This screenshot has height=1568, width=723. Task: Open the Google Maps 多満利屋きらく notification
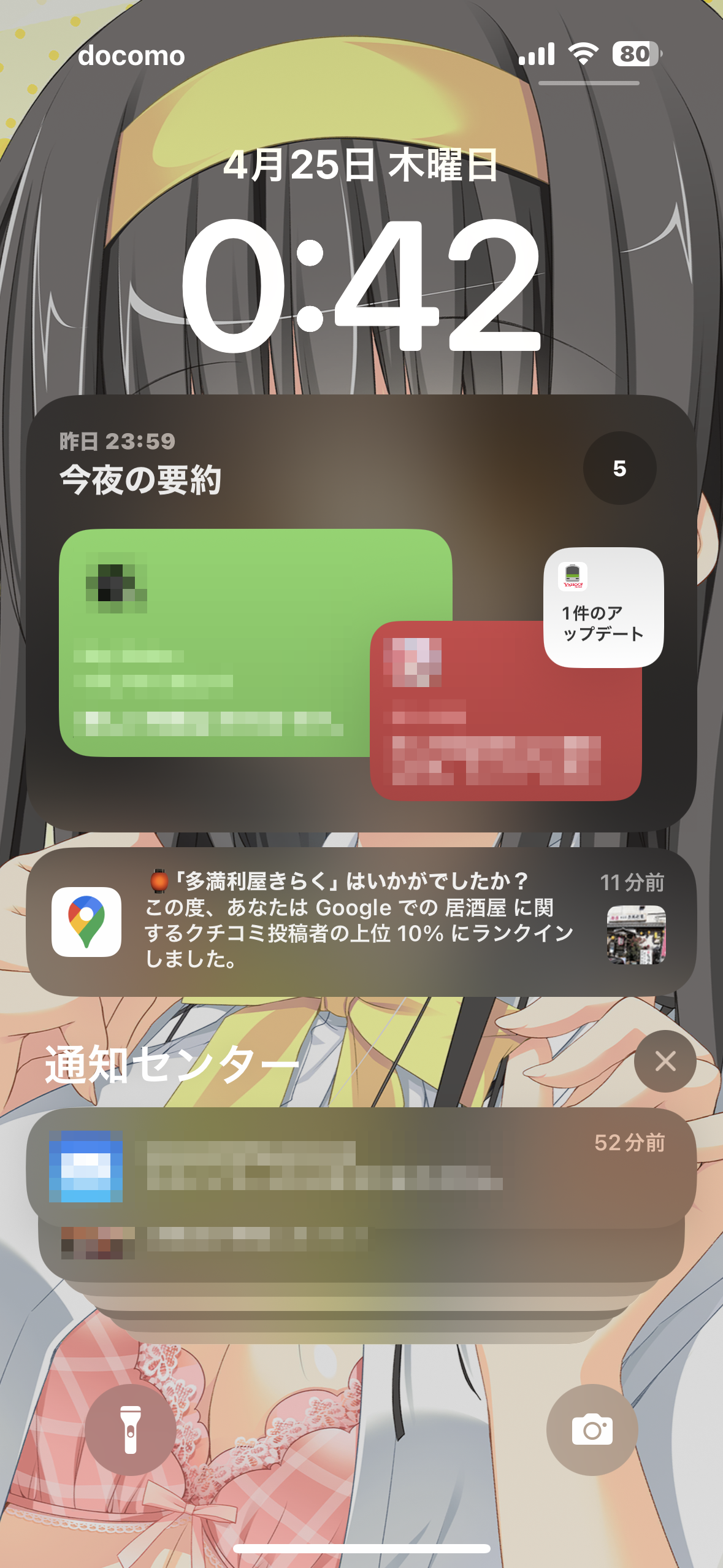click(x=361, y=921)
